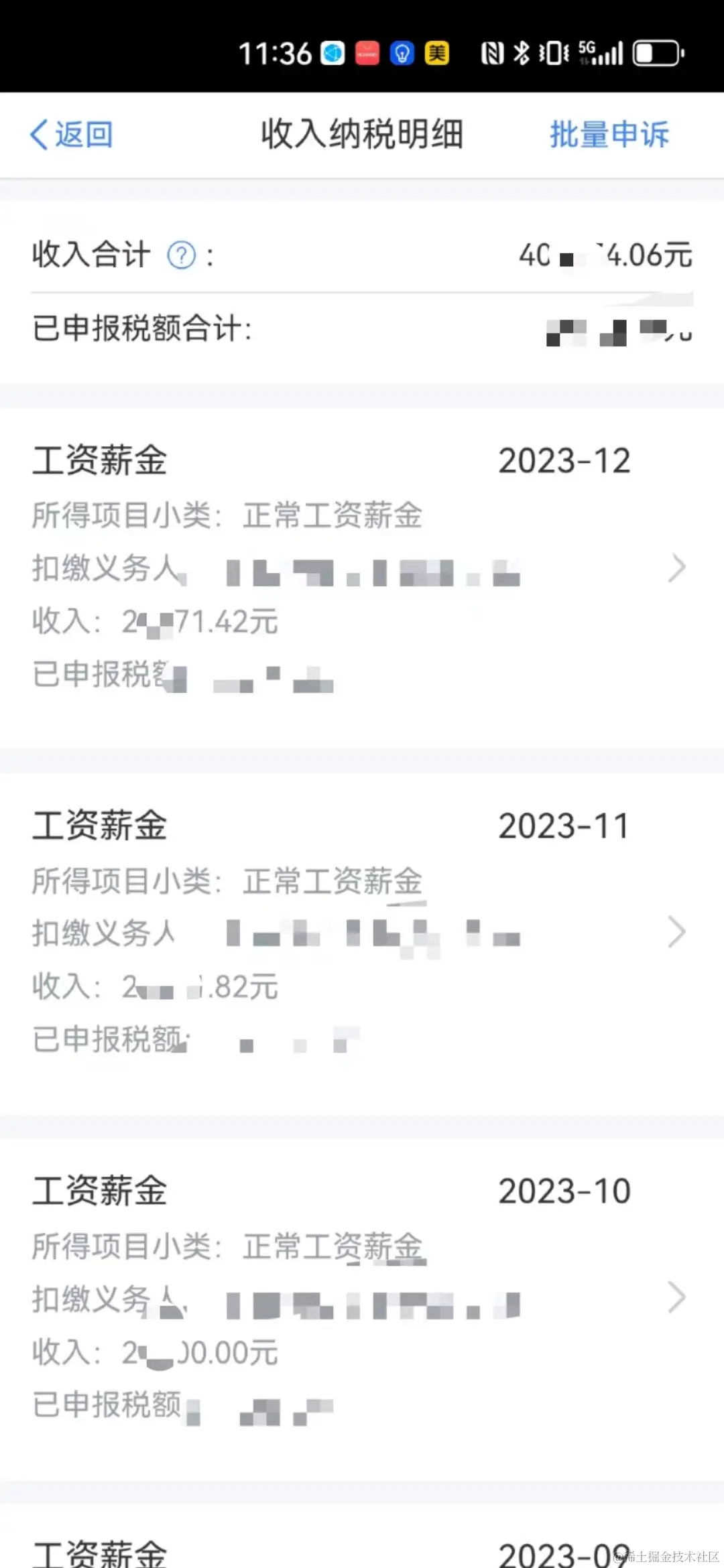Tap the back arrow icon

pos(39,134)
